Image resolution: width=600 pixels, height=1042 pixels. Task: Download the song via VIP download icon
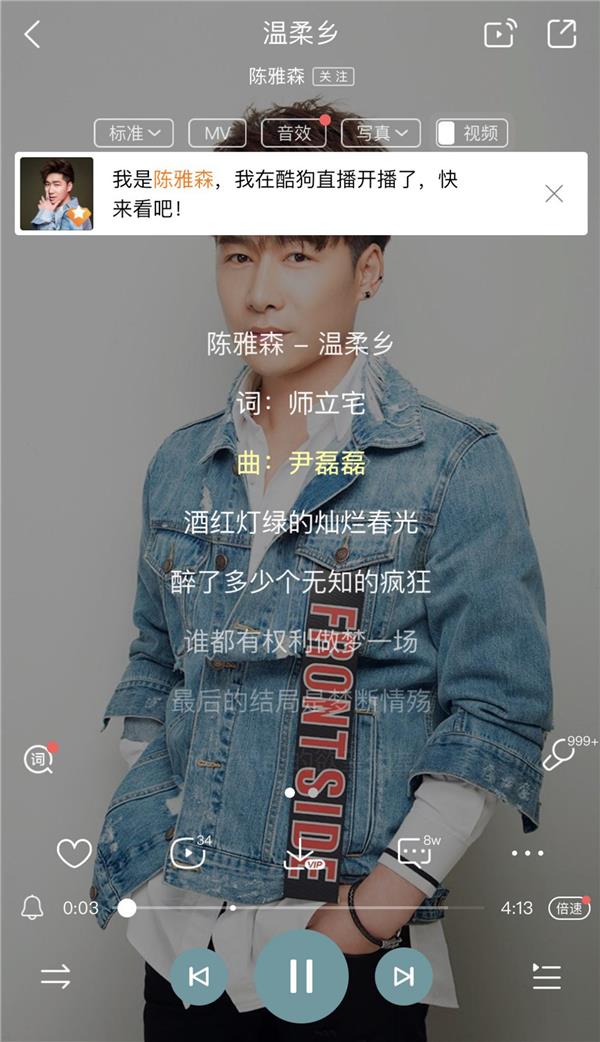299,852
